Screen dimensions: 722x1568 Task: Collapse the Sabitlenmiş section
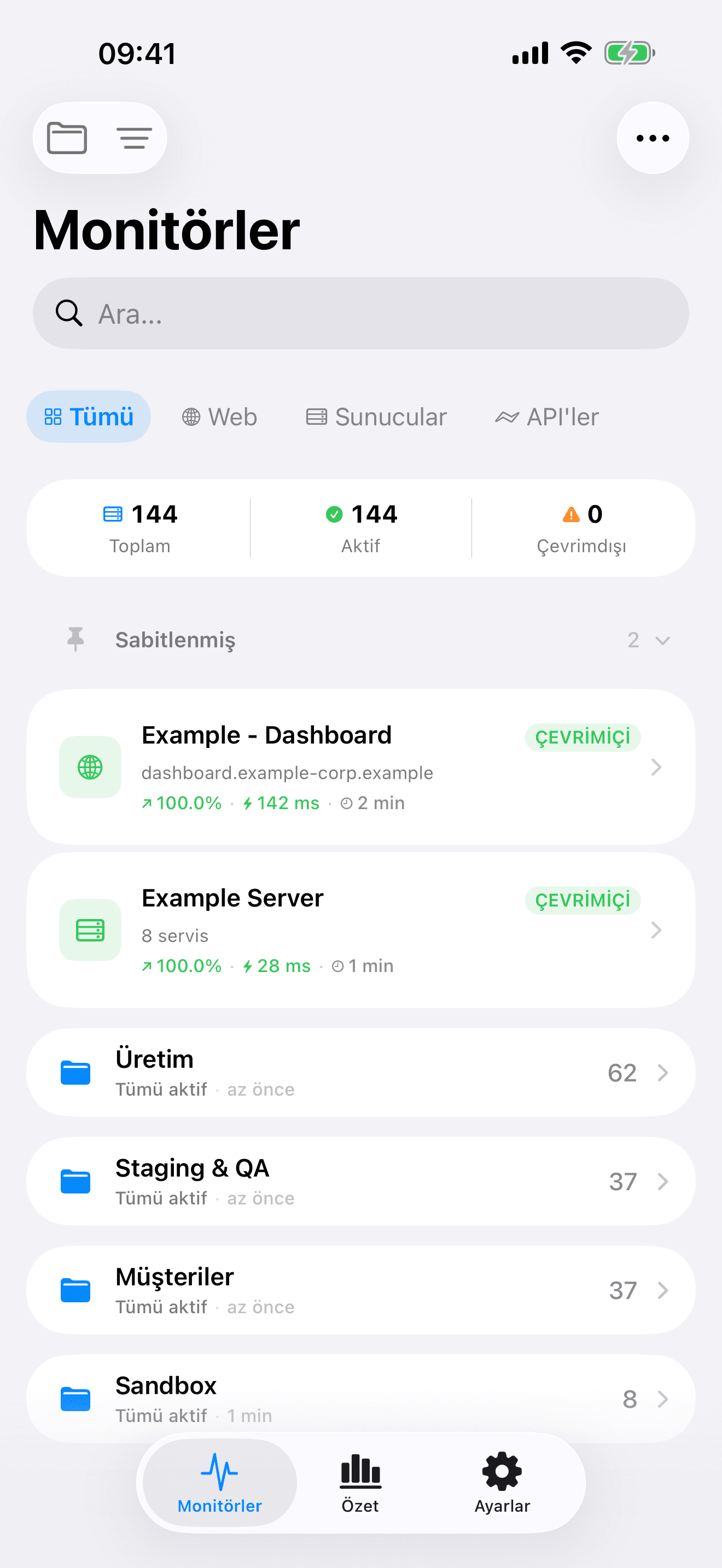(x=662, y=640)
